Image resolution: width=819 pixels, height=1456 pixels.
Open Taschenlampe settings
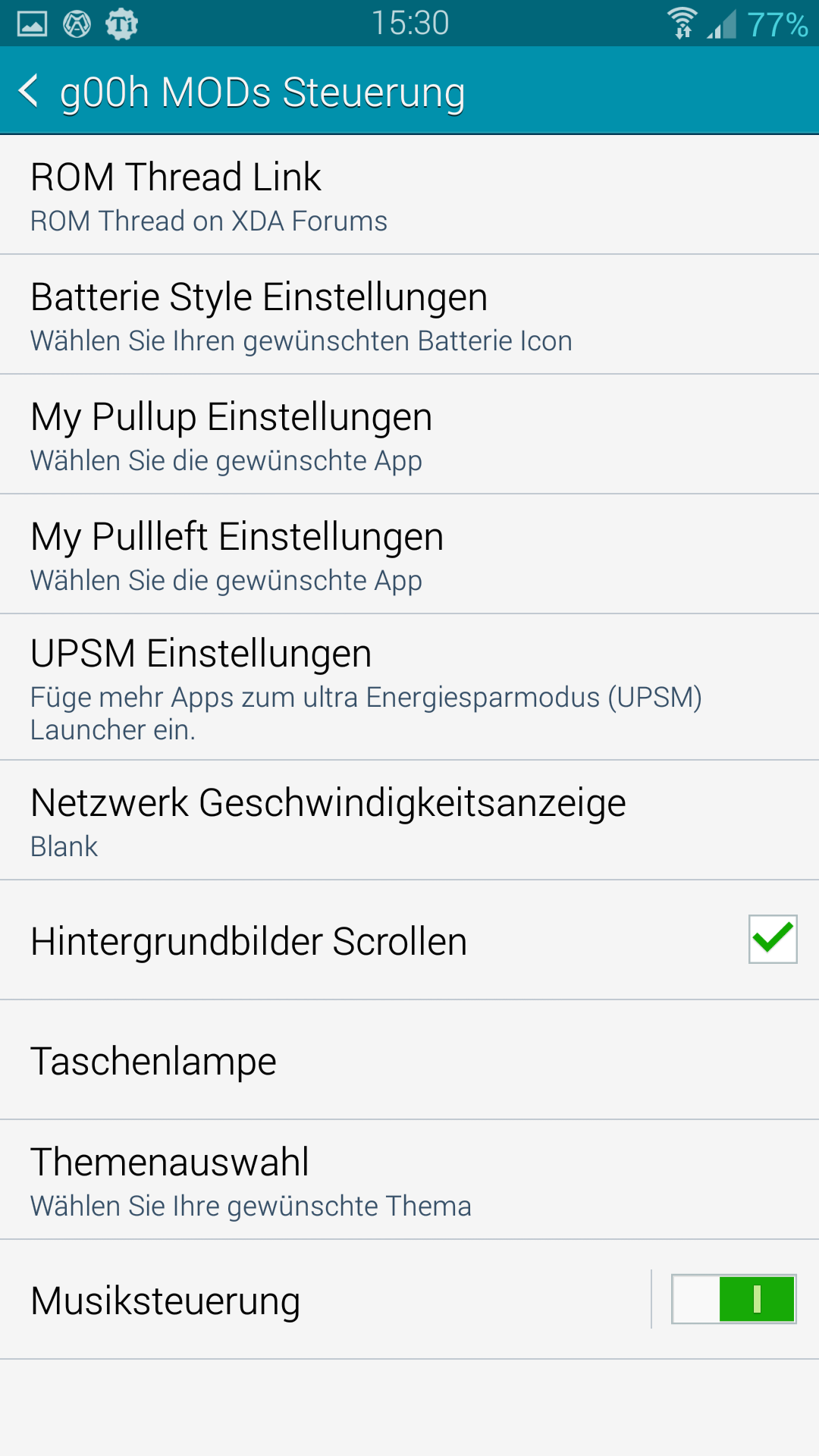409,1060
